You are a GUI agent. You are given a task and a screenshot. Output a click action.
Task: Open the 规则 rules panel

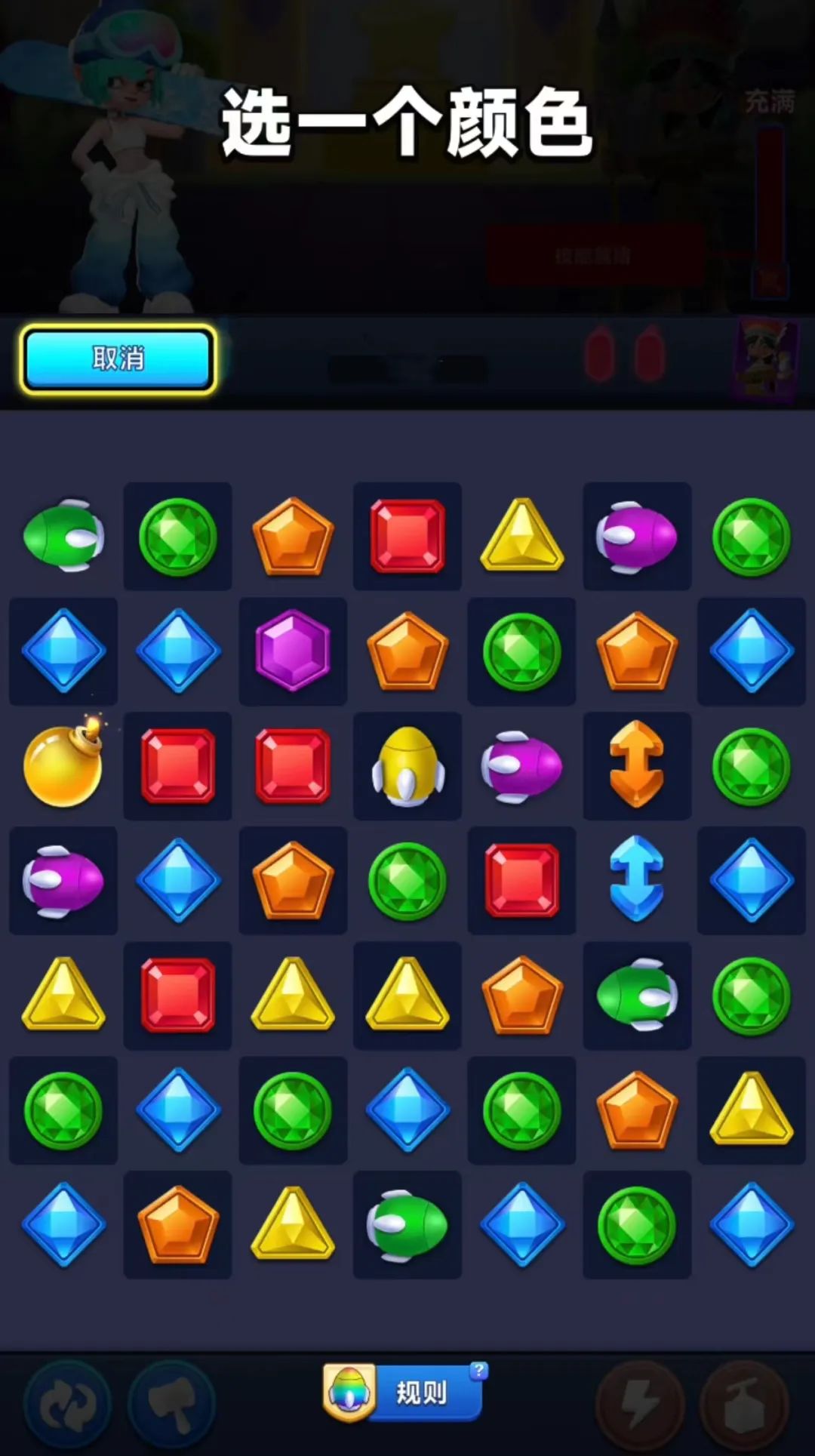click(423, 1393)
